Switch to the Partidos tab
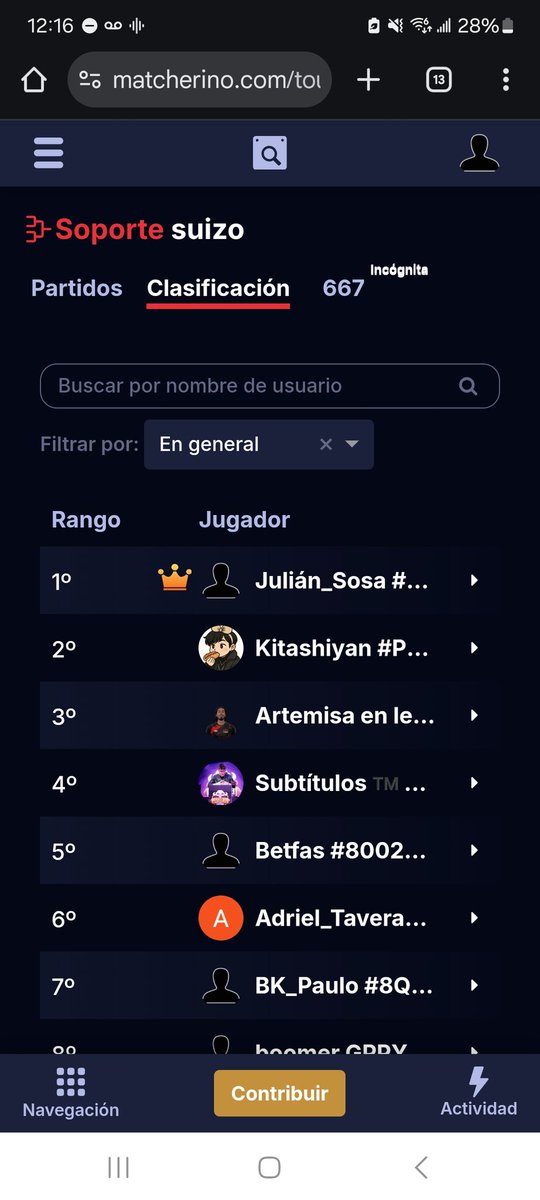 (77, 288)
